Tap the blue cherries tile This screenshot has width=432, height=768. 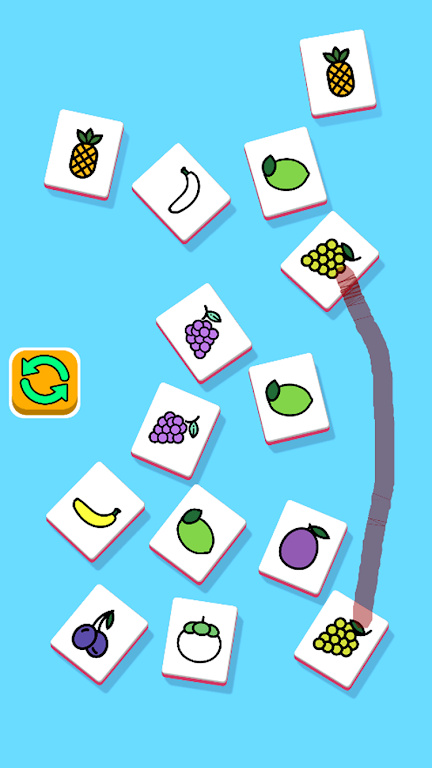[x=99, y=632]
